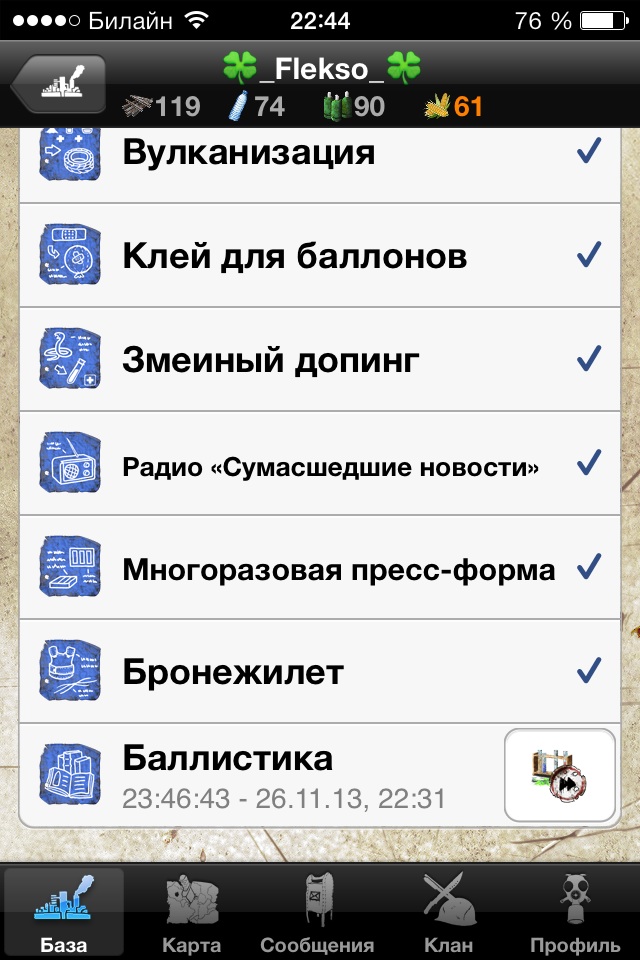This screenshot has width=640, height=960.
Task: Switch to the Карта tab
Action: pos(192,912)
